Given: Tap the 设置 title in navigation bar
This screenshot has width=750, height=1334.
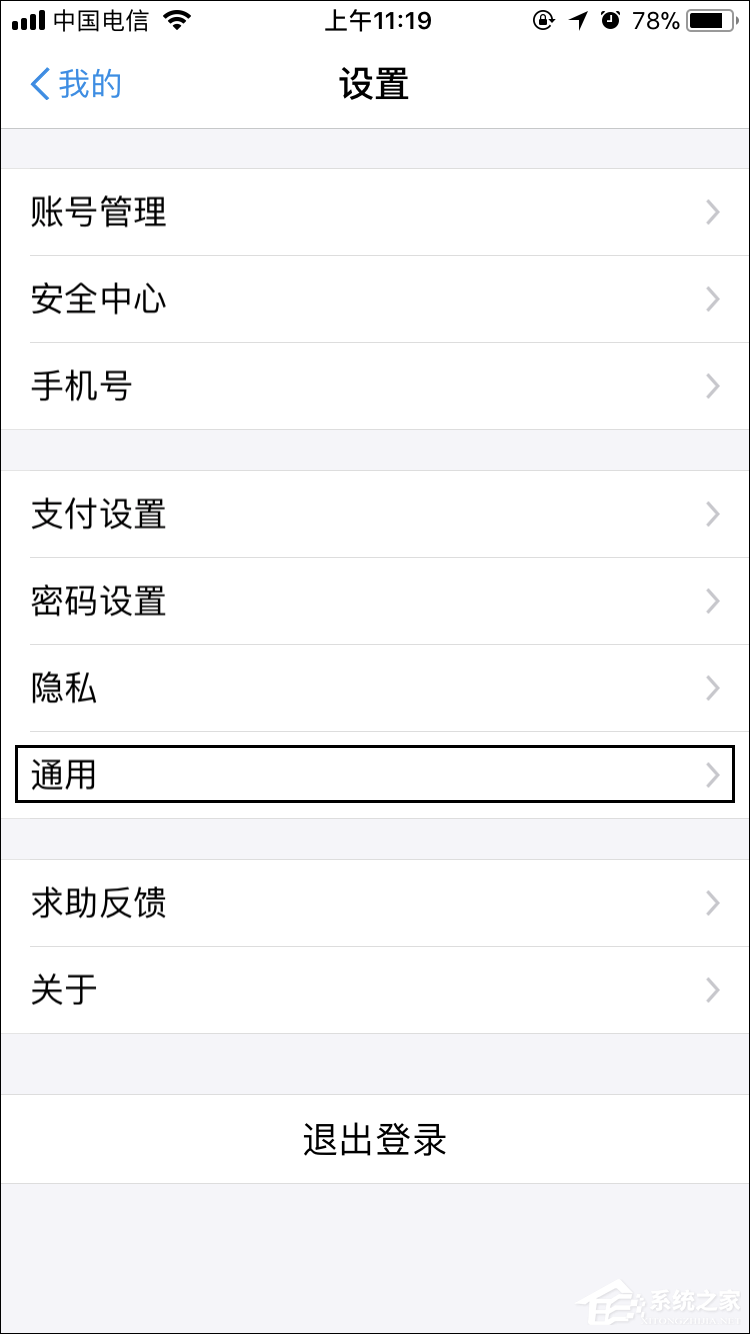Looking at the screenshot, I should click(375, 85).
